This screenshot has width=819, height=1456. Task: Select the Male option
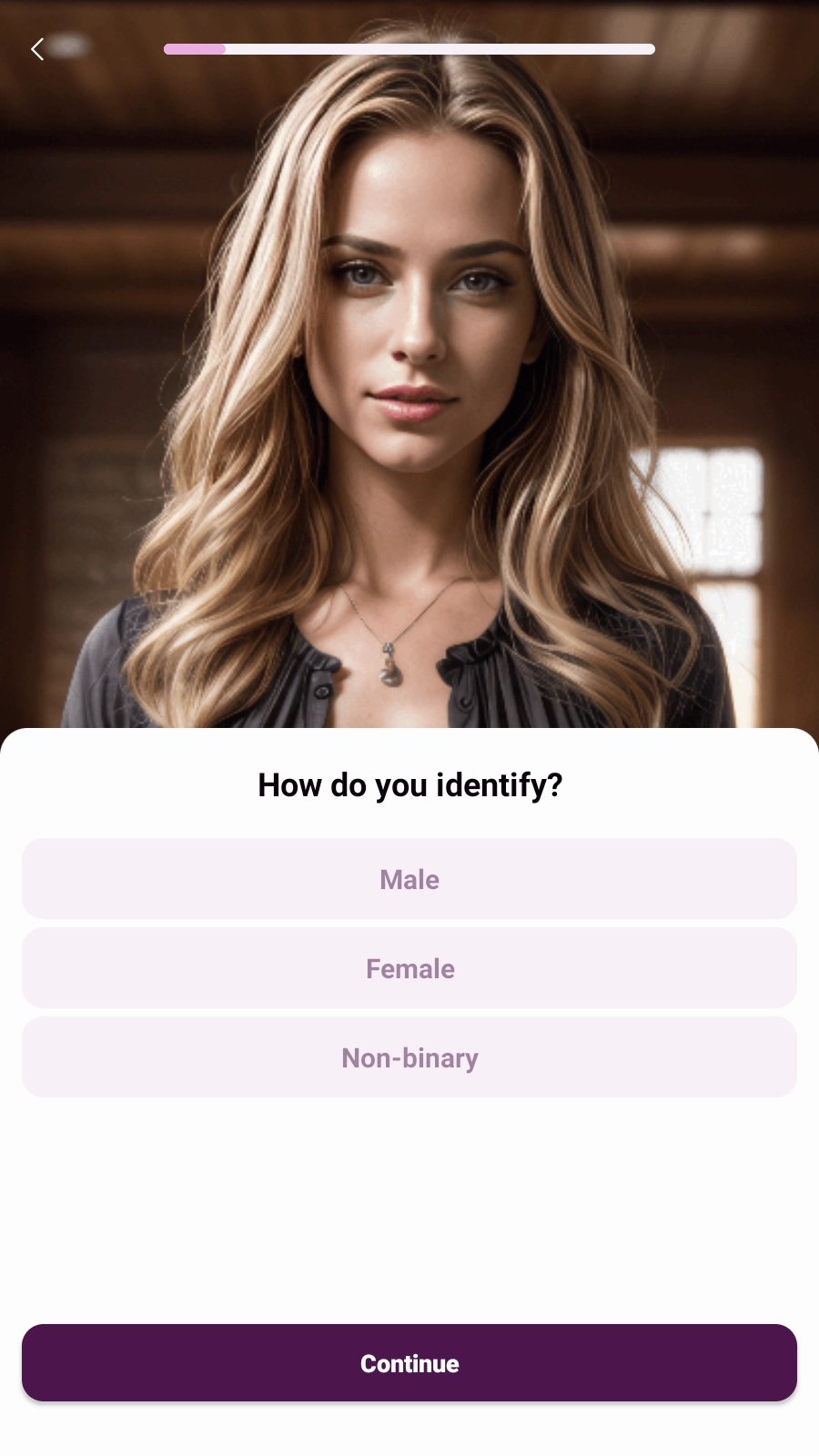pos(409,879)
